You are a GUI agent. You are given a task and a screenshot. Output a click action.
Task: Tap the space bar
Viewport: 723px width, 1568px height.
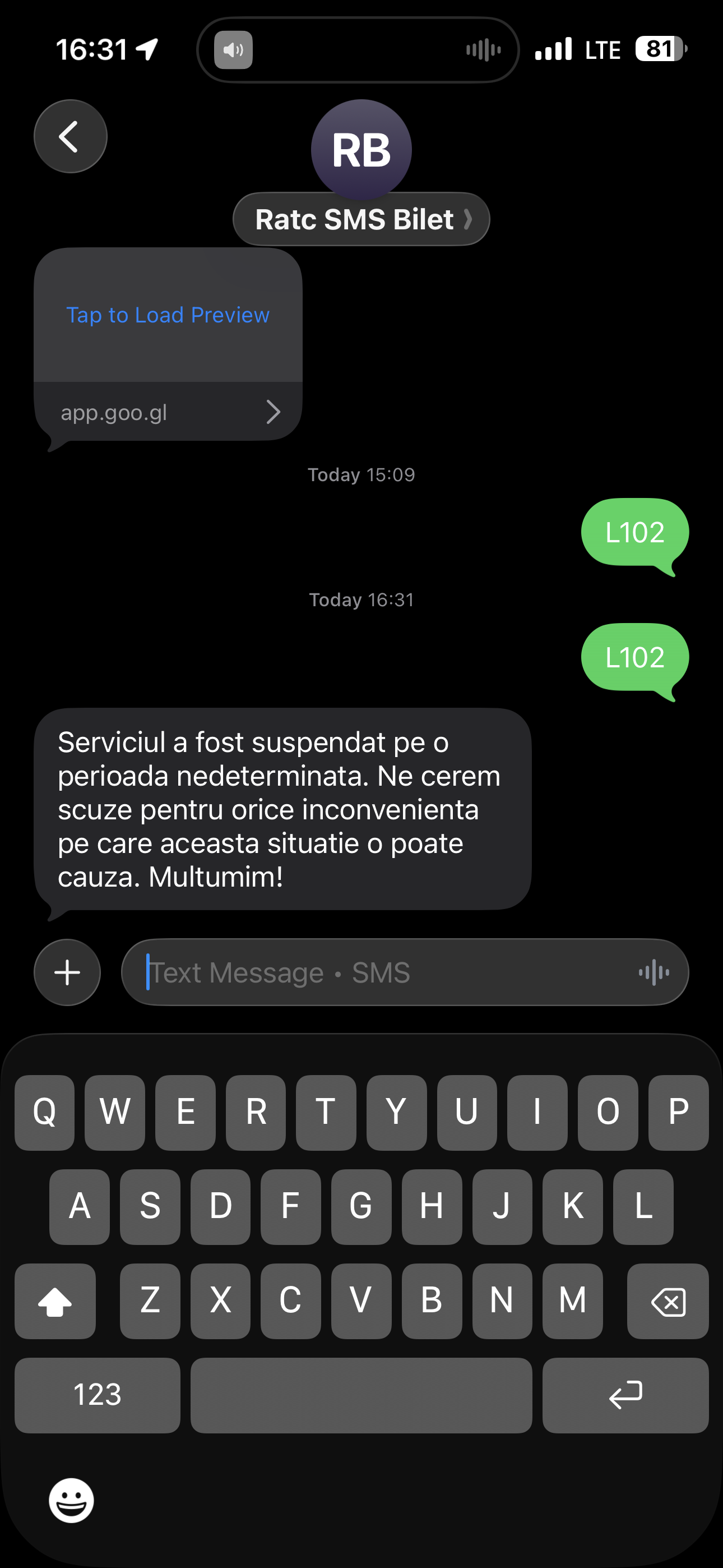coord(361,1395)
